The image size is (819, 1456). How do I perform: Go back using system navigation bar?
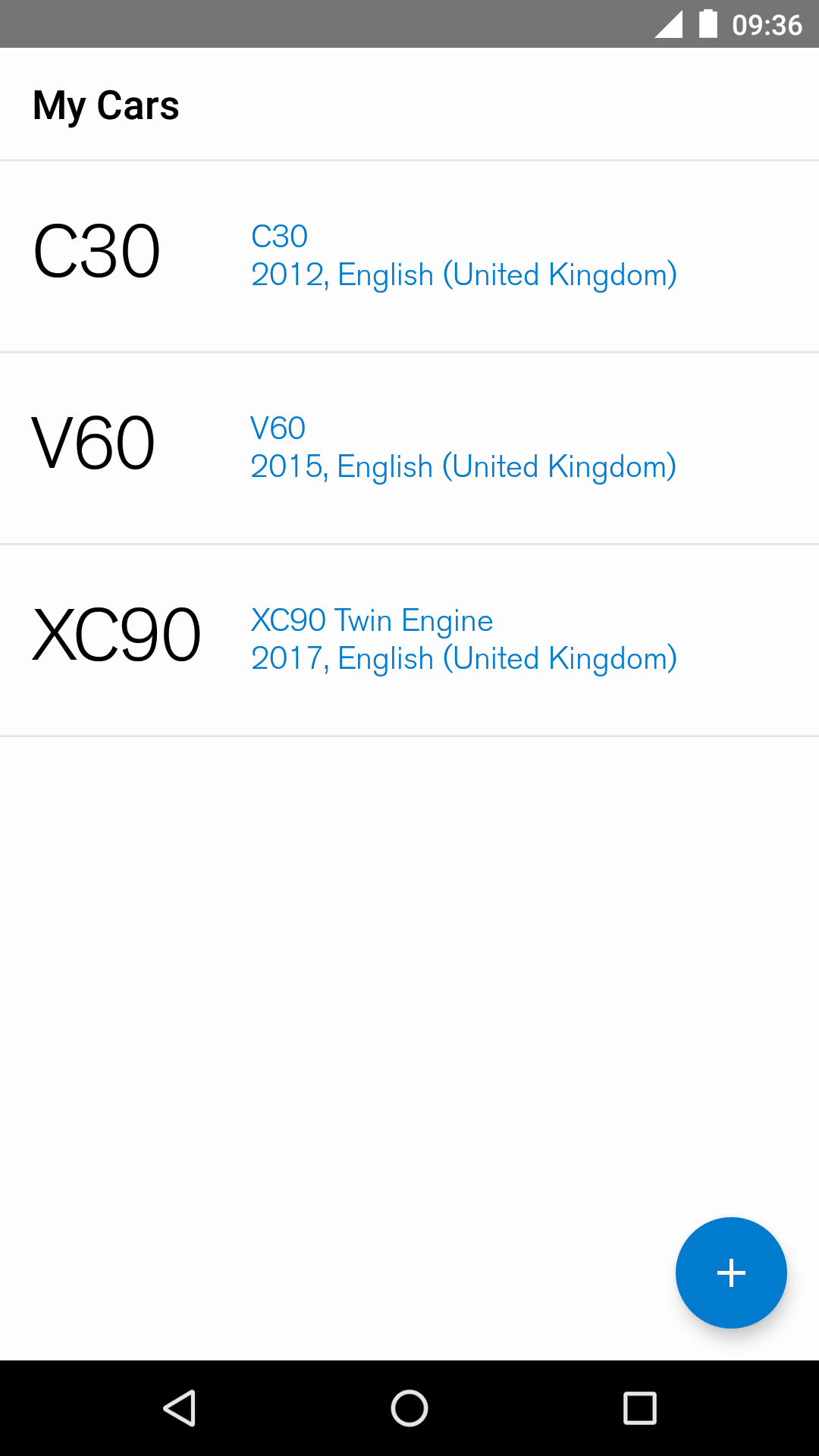[180, 1408]
